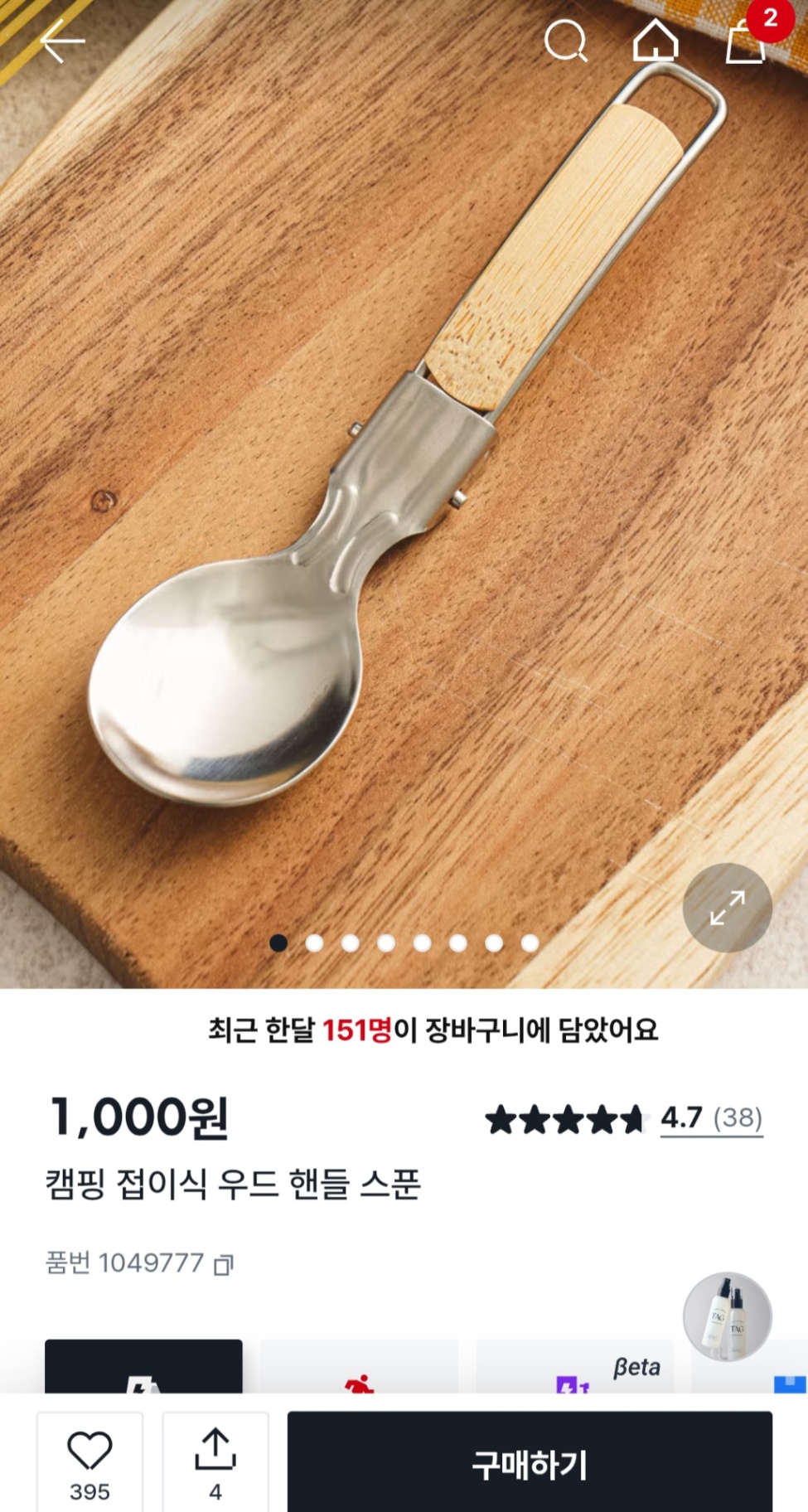Open the shopping bag with 2 items
Image resolution: width=808 pixels, height=1512 pixels.
pos(746,42)
